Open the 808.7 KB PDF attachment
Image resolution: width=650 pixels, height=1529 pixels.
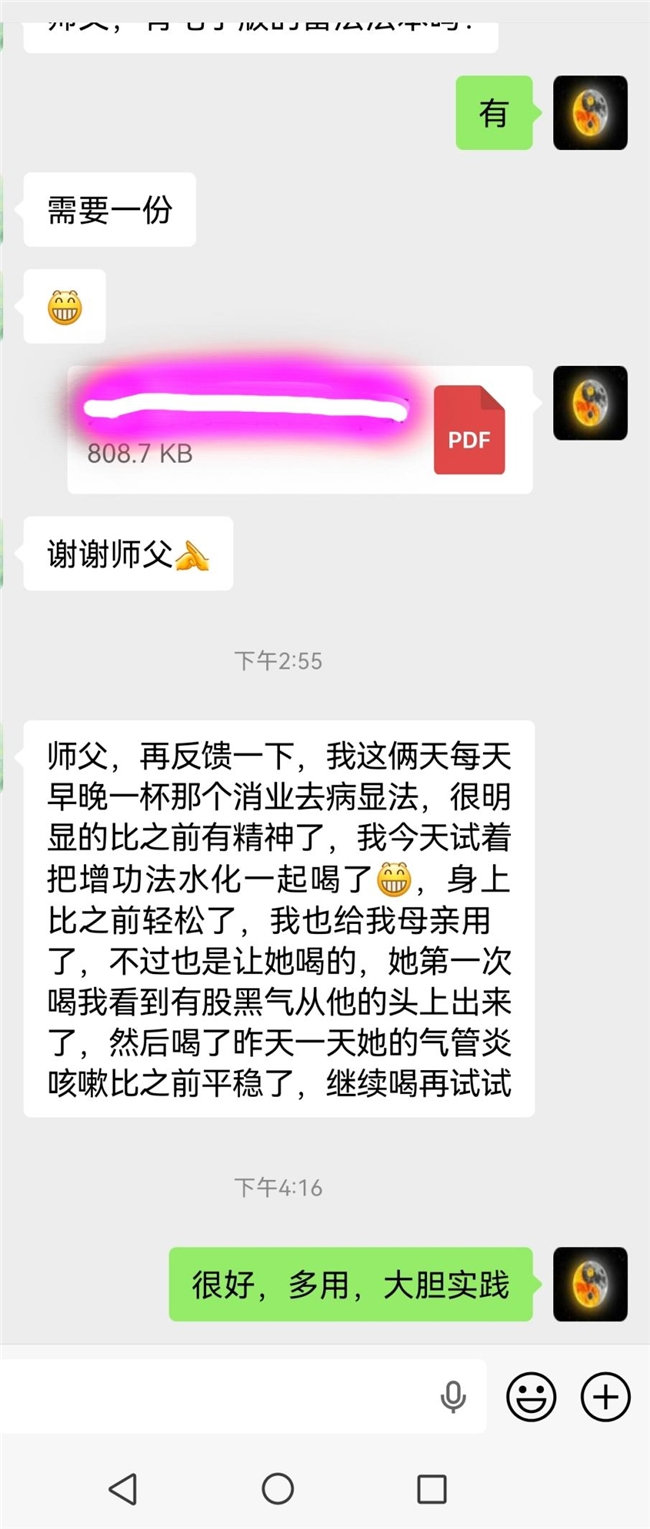[299, 430]
